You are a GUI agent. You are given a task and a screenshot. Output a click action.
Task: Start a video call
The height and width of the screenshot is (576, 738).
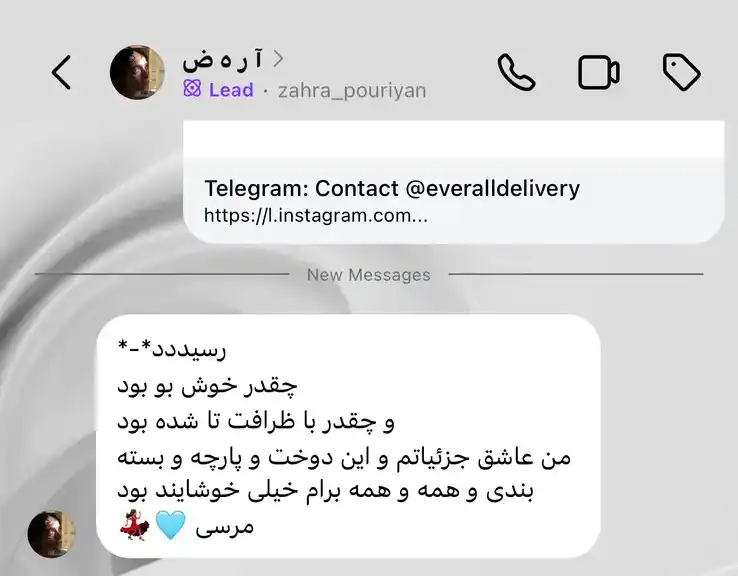tap(599, 72)
